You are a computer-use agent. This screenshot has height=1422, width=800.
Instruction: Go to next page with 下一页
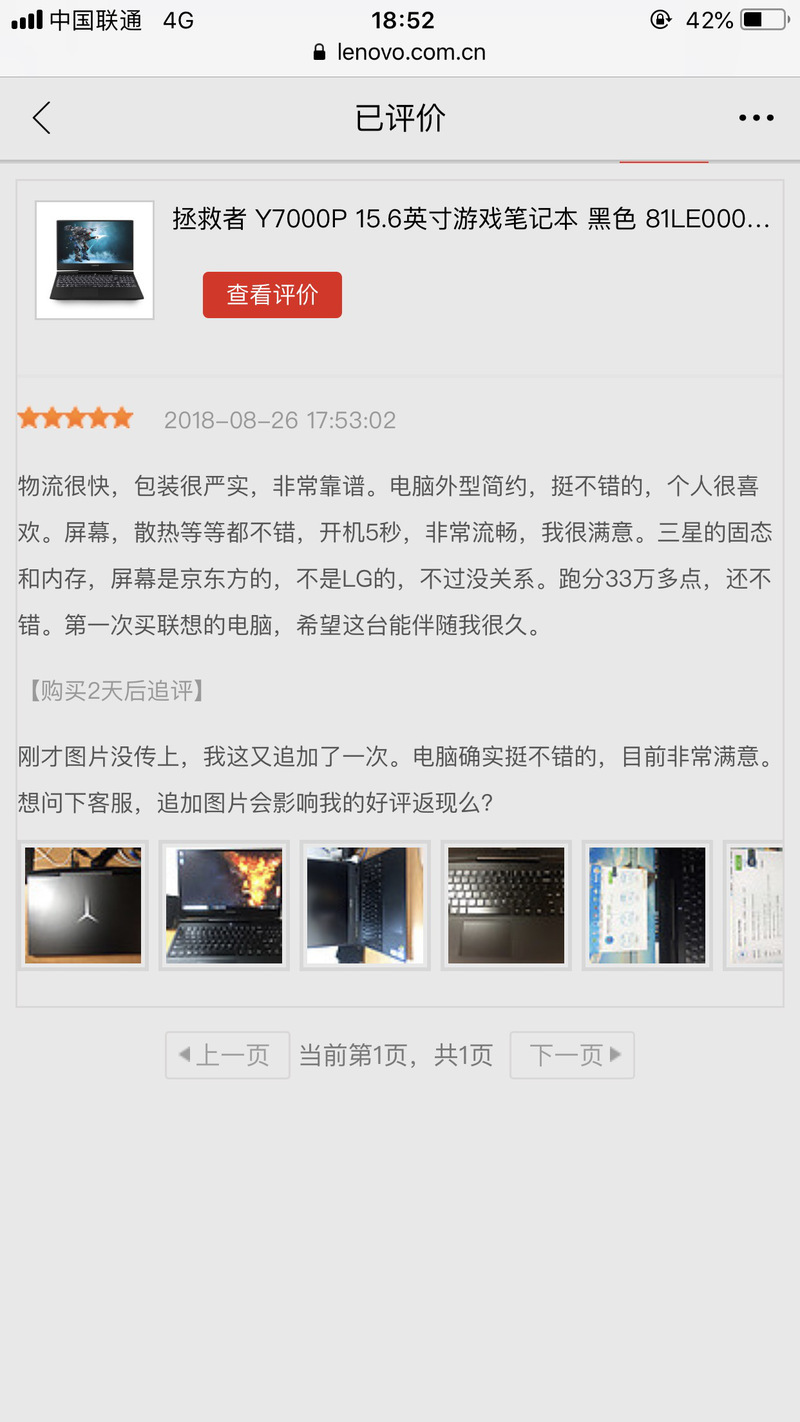[572, 1055]
